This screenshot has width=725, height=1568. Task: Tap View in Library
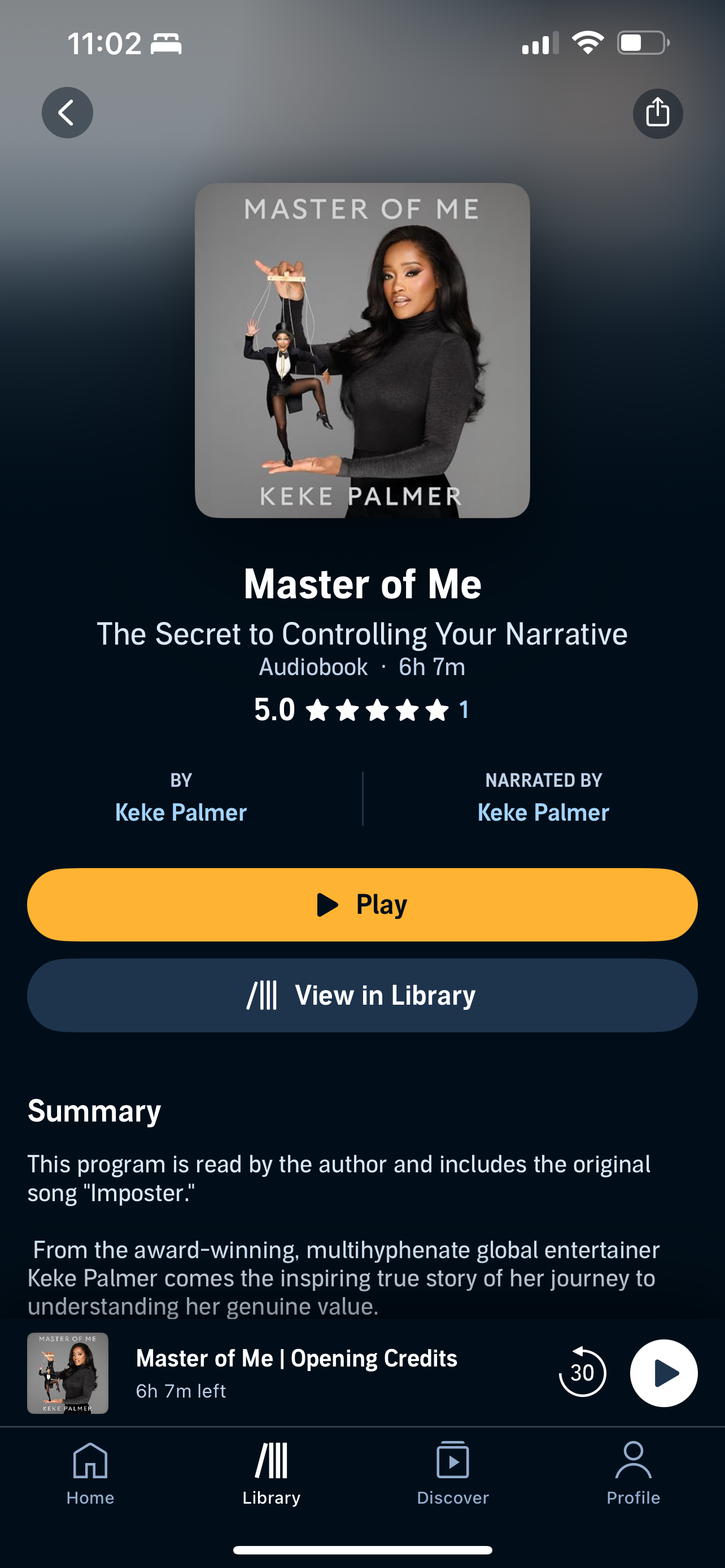[362, 995]
